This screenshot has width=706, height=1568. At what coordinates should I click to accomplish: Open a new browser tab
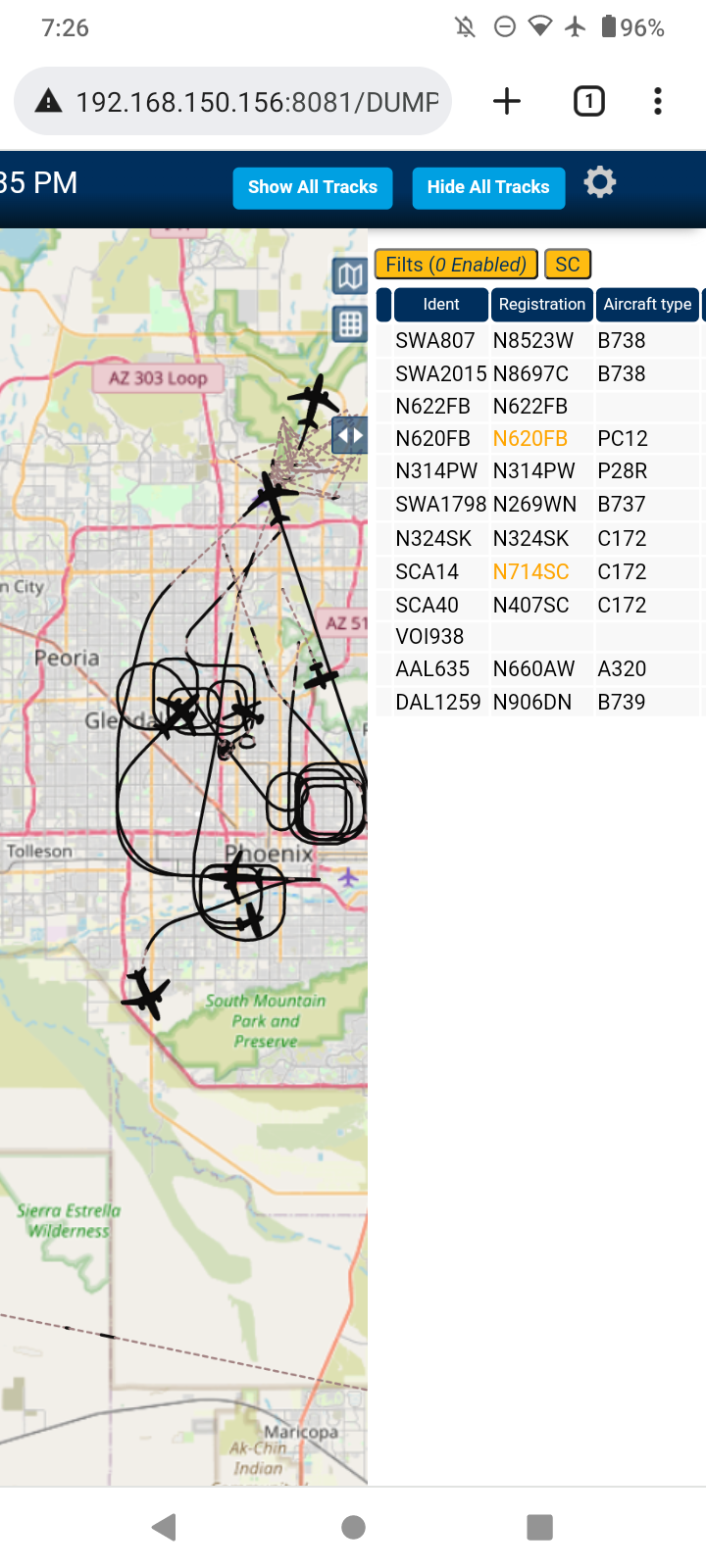click(507, 101)
